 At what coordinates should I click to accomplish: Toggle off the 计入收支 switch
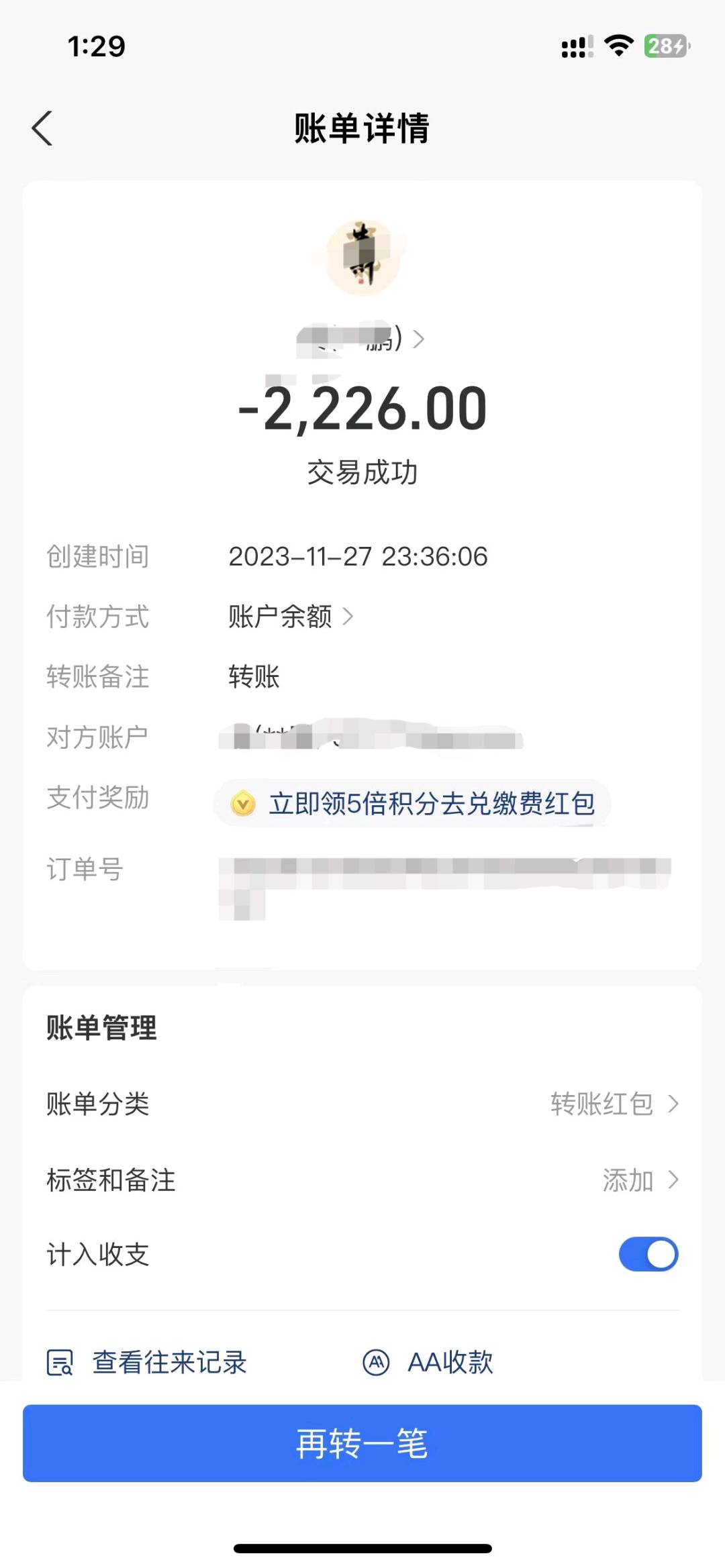point(648,1254)
